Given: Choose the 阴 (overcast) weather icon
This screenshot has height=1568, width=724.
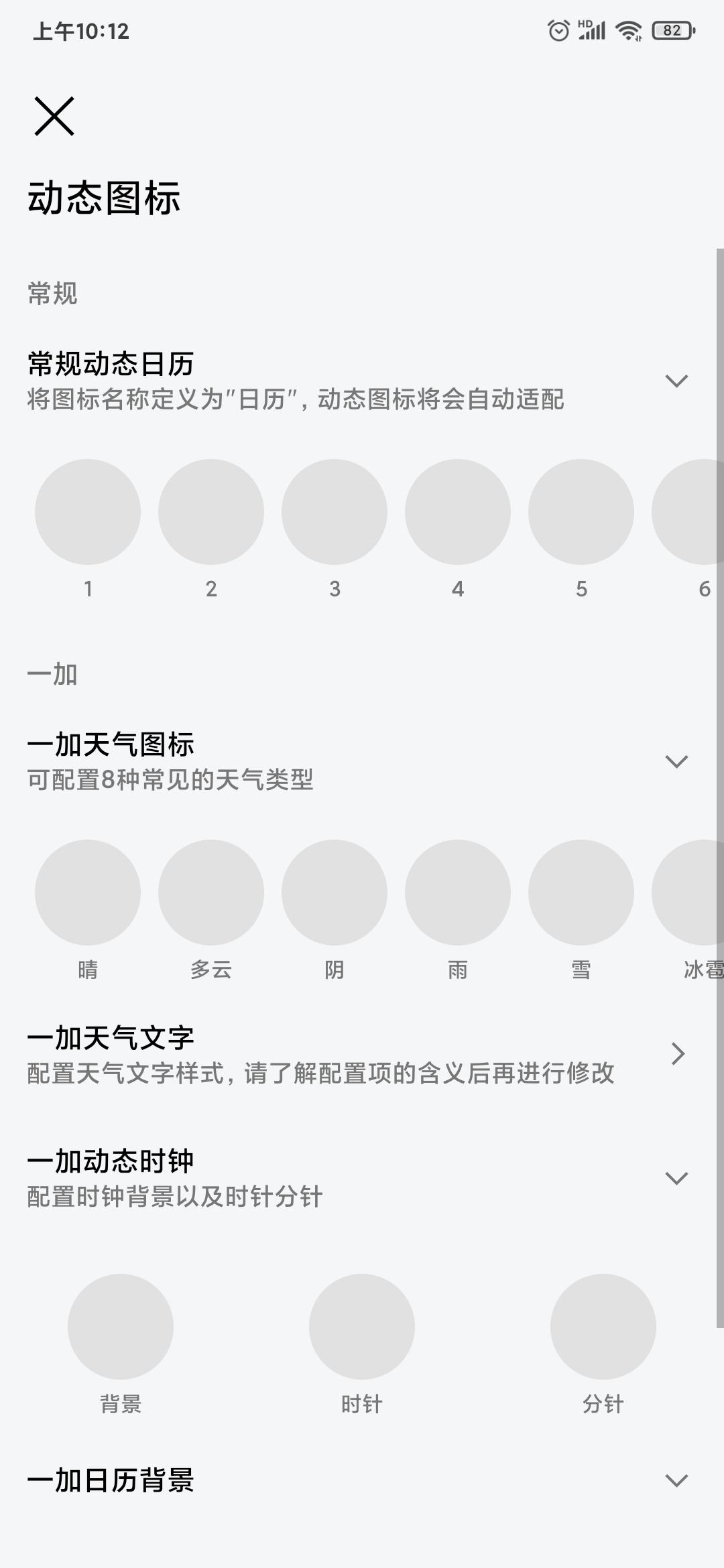Looking at the screenshot, I should [x=335, y=891].
